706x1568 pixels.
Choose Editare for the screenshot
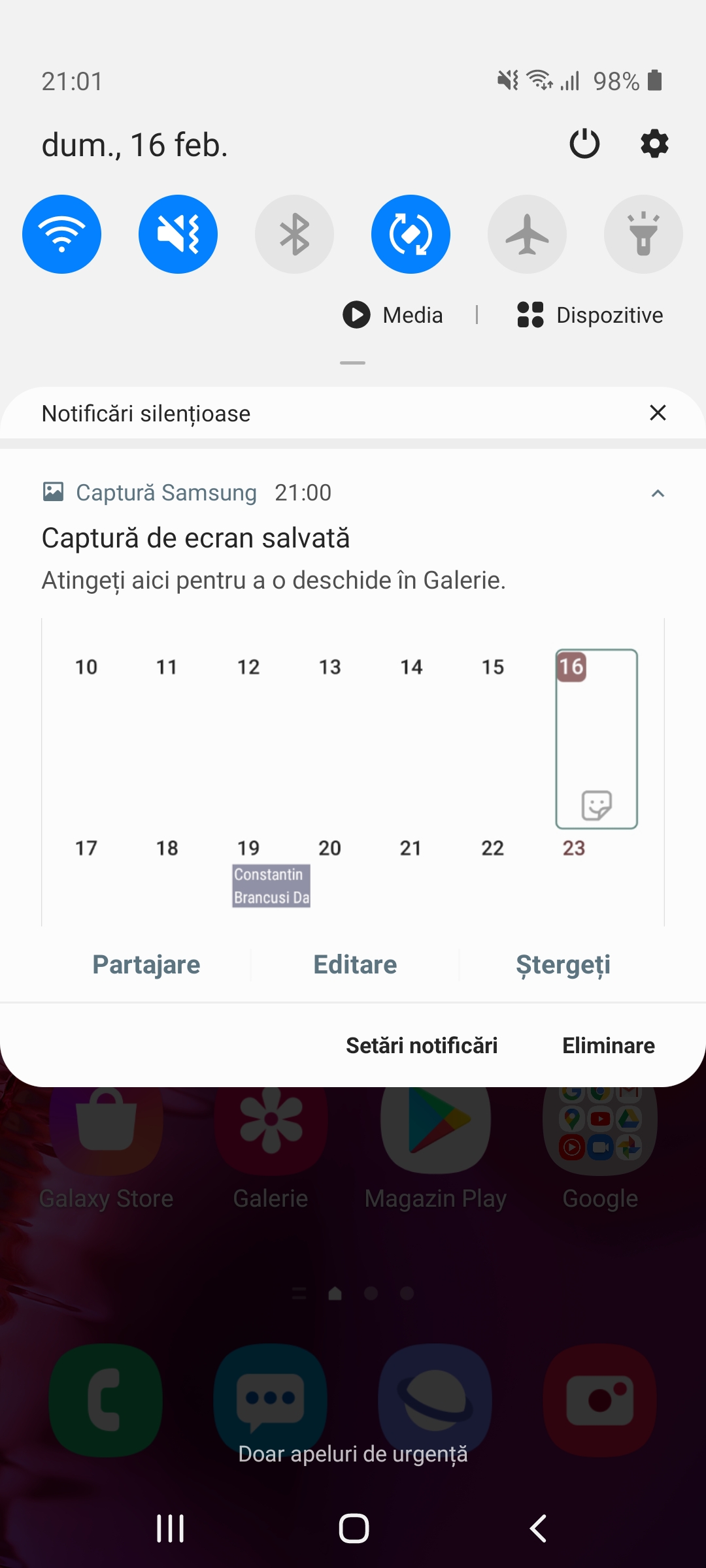coord(355,965)
